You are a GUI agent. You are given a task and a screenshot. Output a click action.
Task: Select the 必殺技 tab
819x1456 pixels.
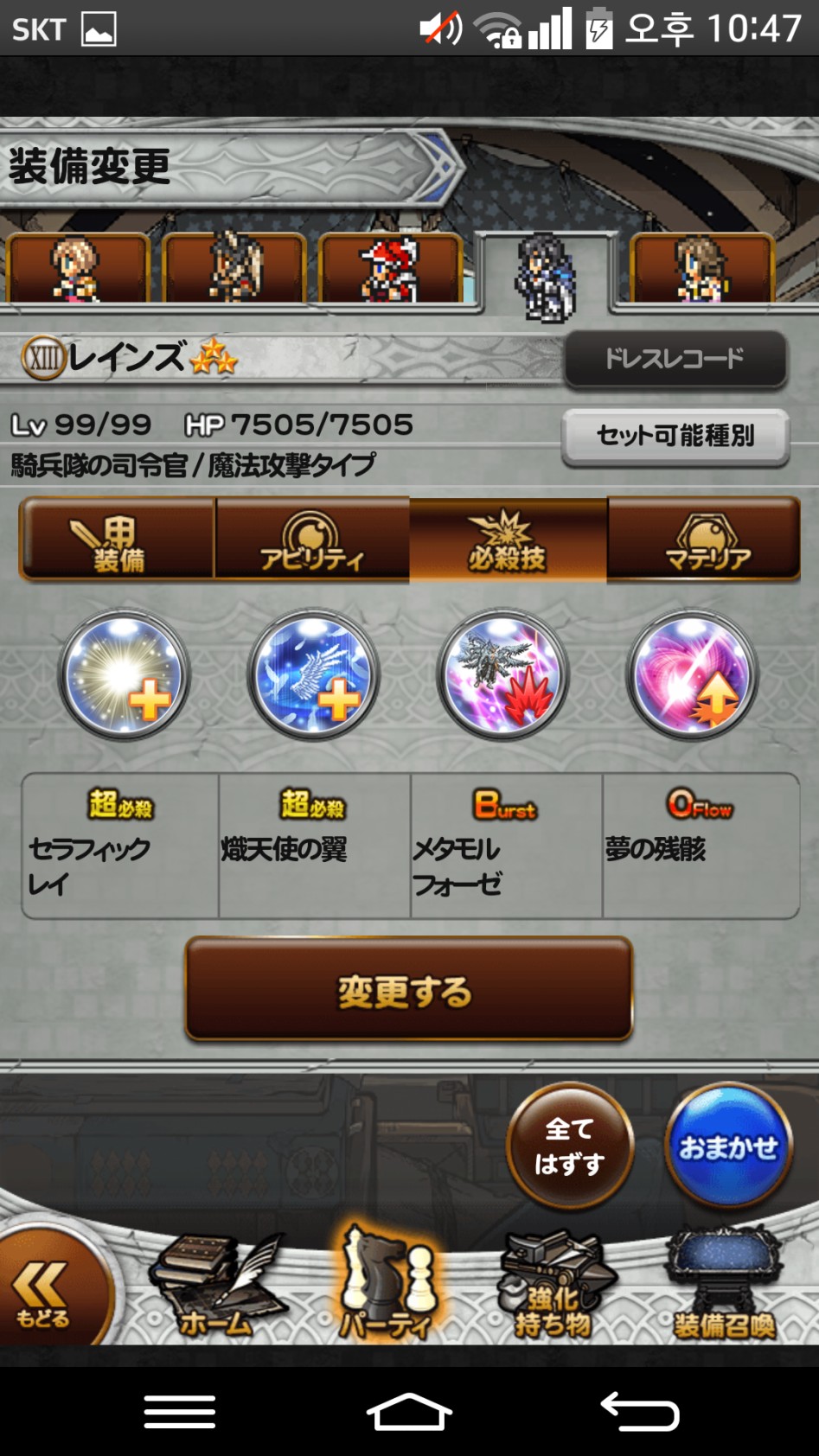point(508,540)
